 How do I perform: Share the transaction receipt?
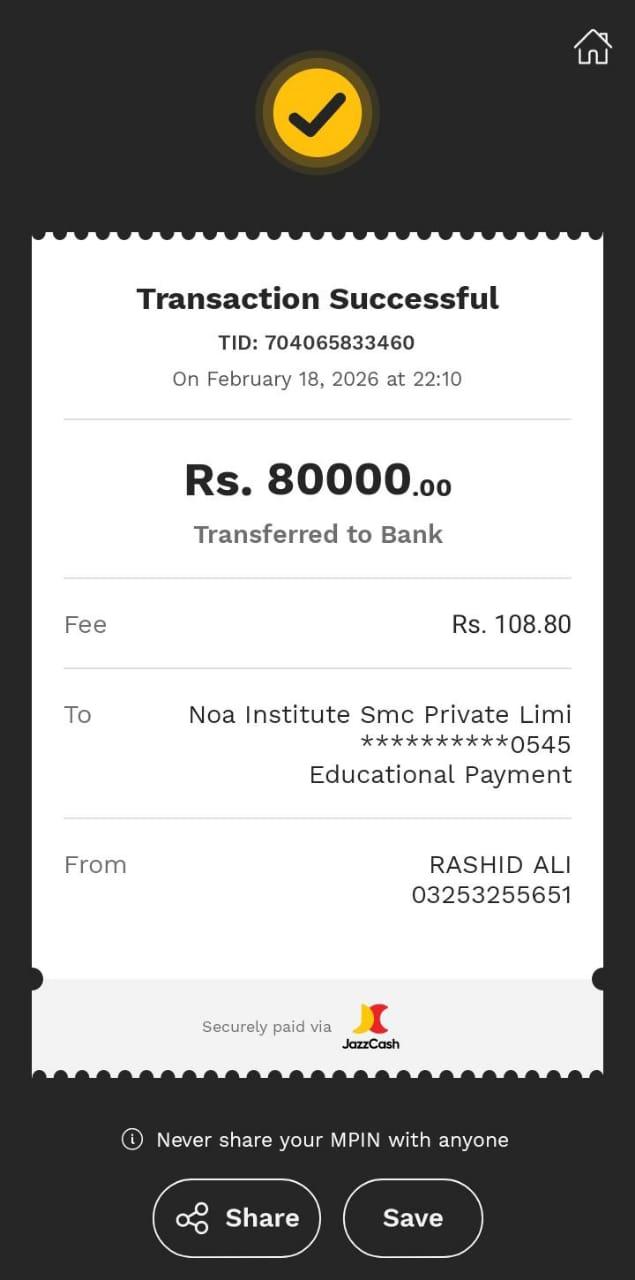pyautogui.click(x=237, y=1217)
